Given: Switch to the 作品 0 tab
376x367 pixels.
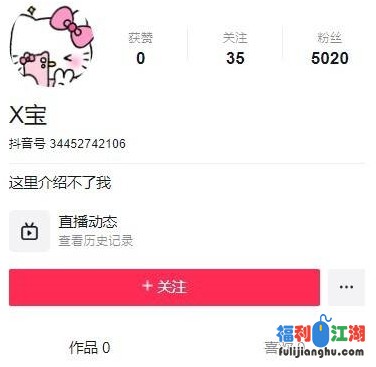Looking at the screenshot, I should point(89,348).
